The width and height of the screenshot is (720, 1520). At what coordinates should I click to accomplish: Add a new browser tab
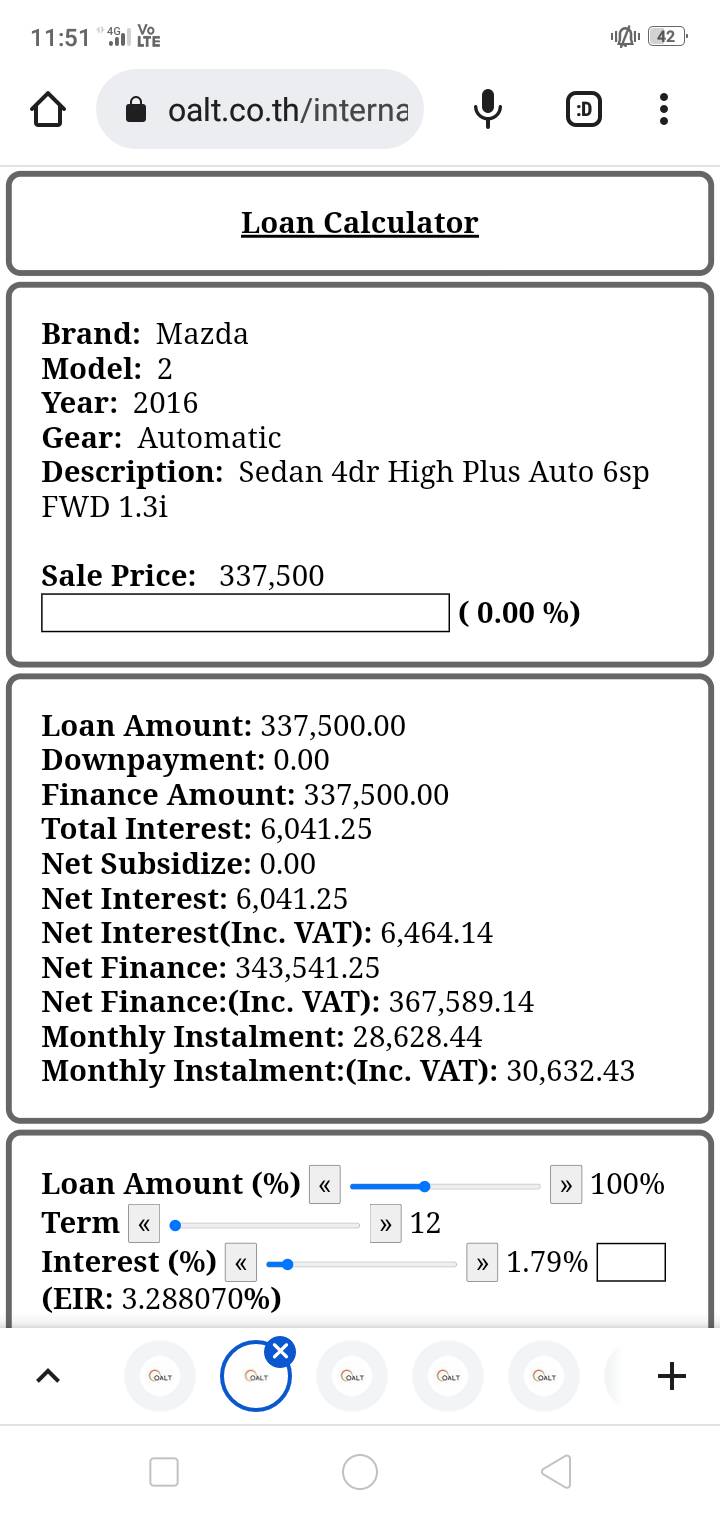(x=672, y=1377)
